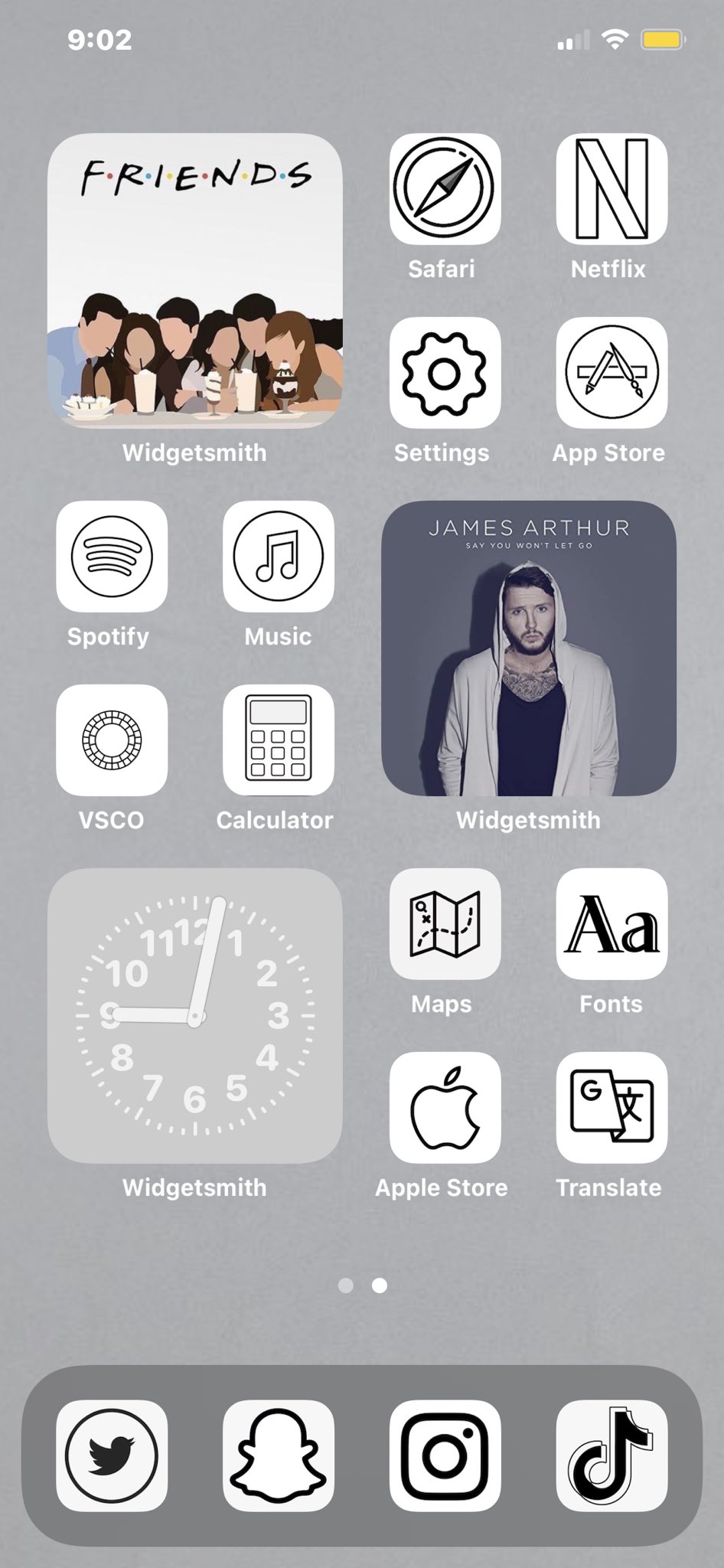Launch Snapchat from the dock

(x=278, y=1455)
